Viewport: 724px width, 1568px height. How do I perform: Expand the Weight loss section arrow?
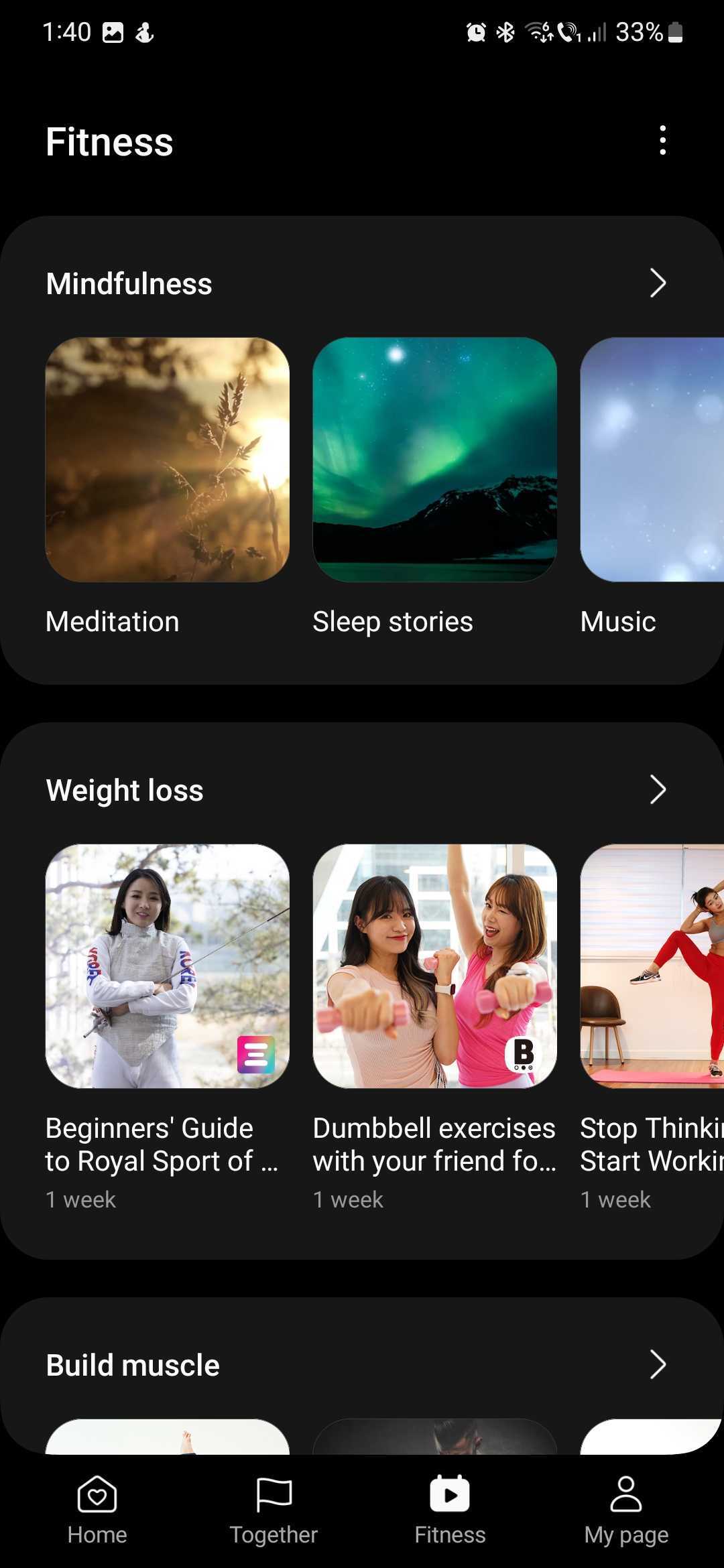coord(658,790)
